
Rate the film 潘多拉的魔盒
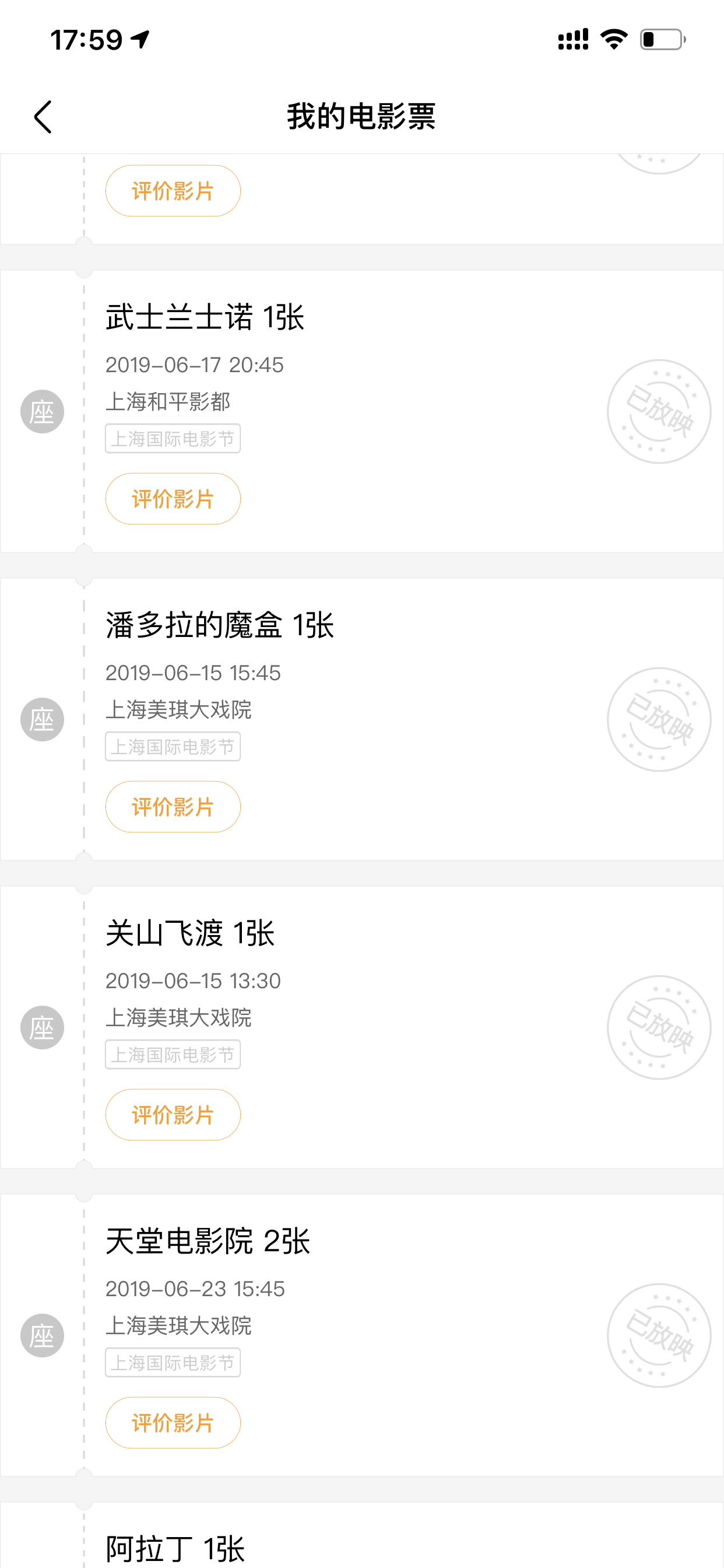[x=173, y=807]
